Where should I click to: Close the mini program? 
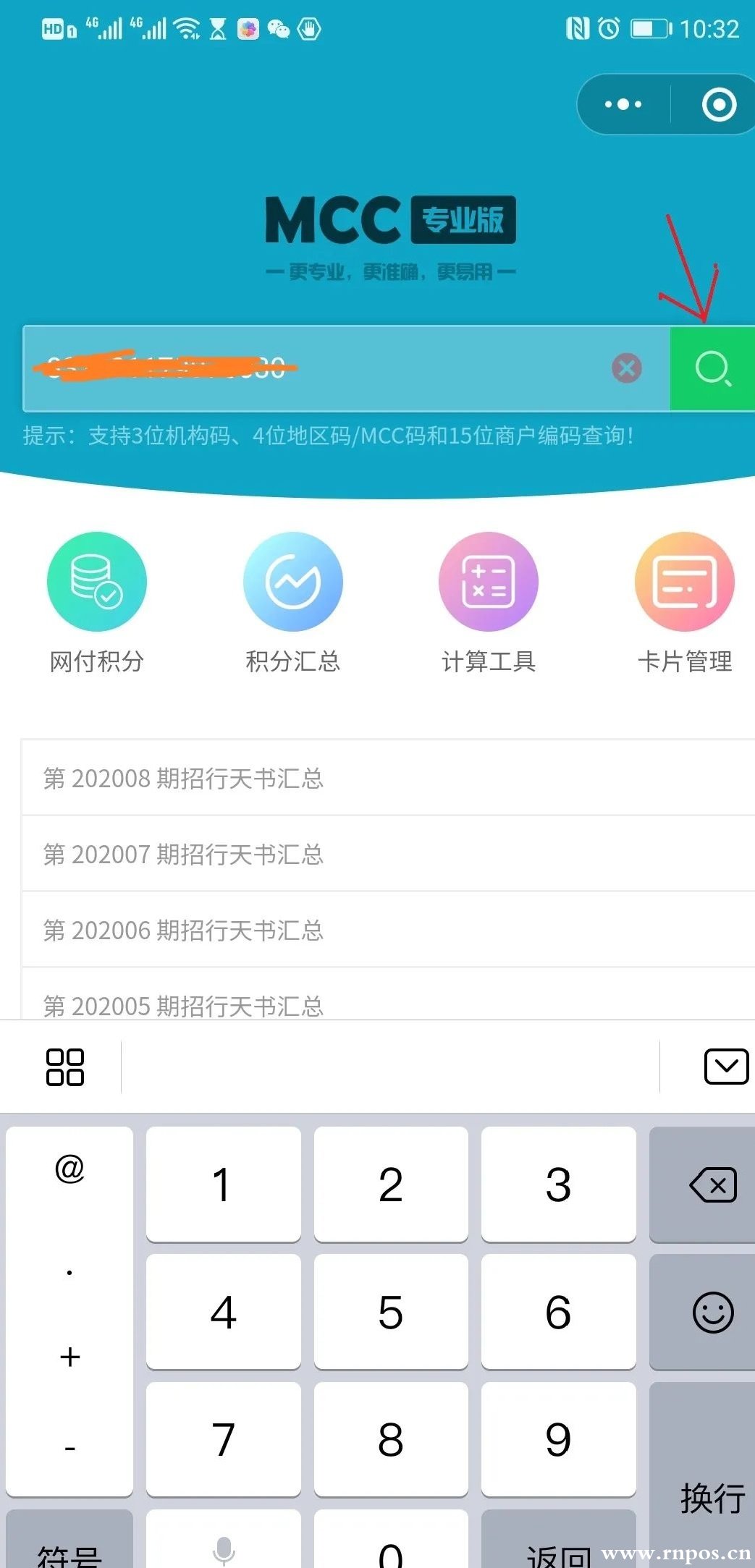click(x=718, y=104)
